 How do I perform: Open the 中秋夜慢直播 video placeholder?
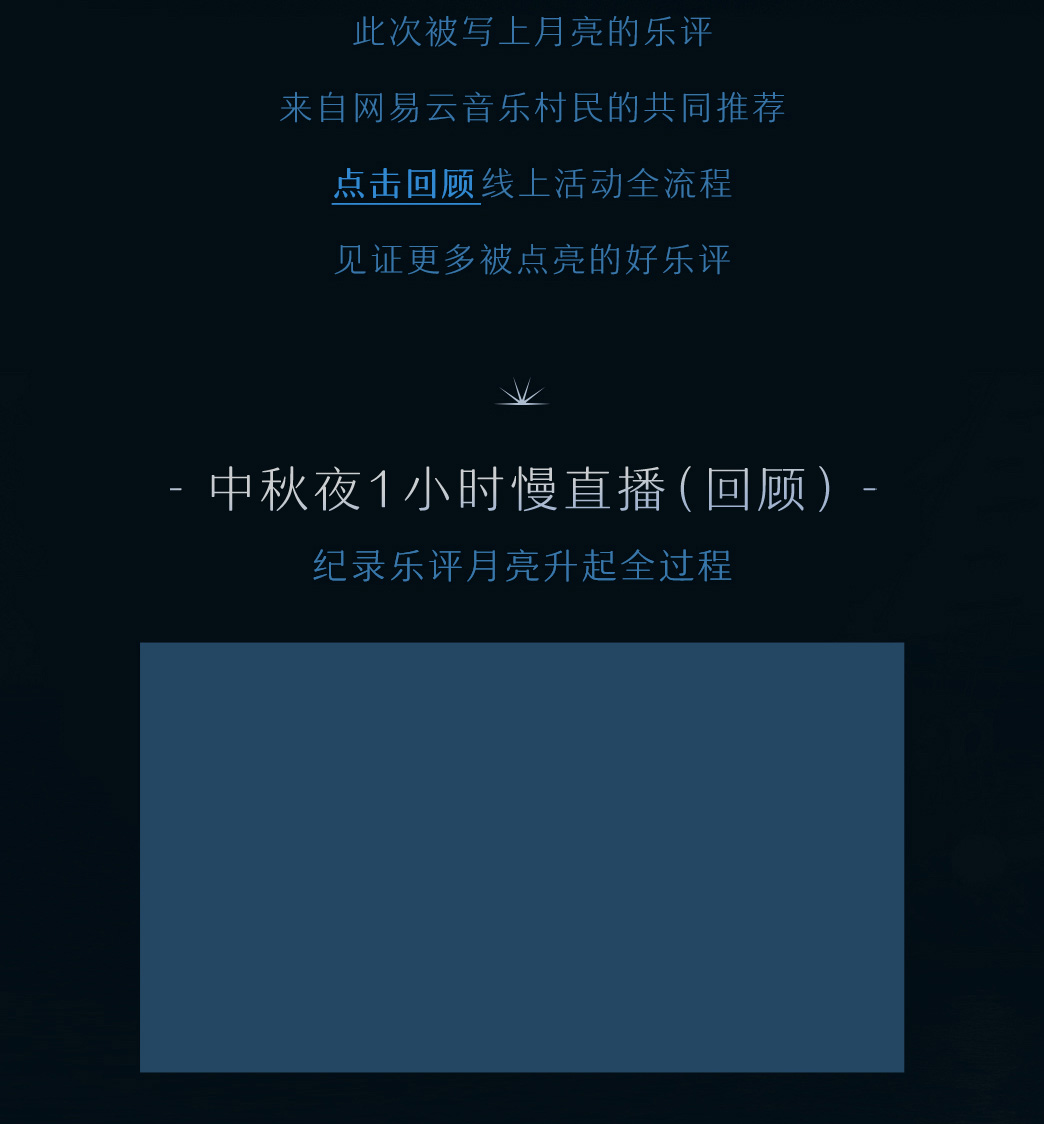pos(521,857)
